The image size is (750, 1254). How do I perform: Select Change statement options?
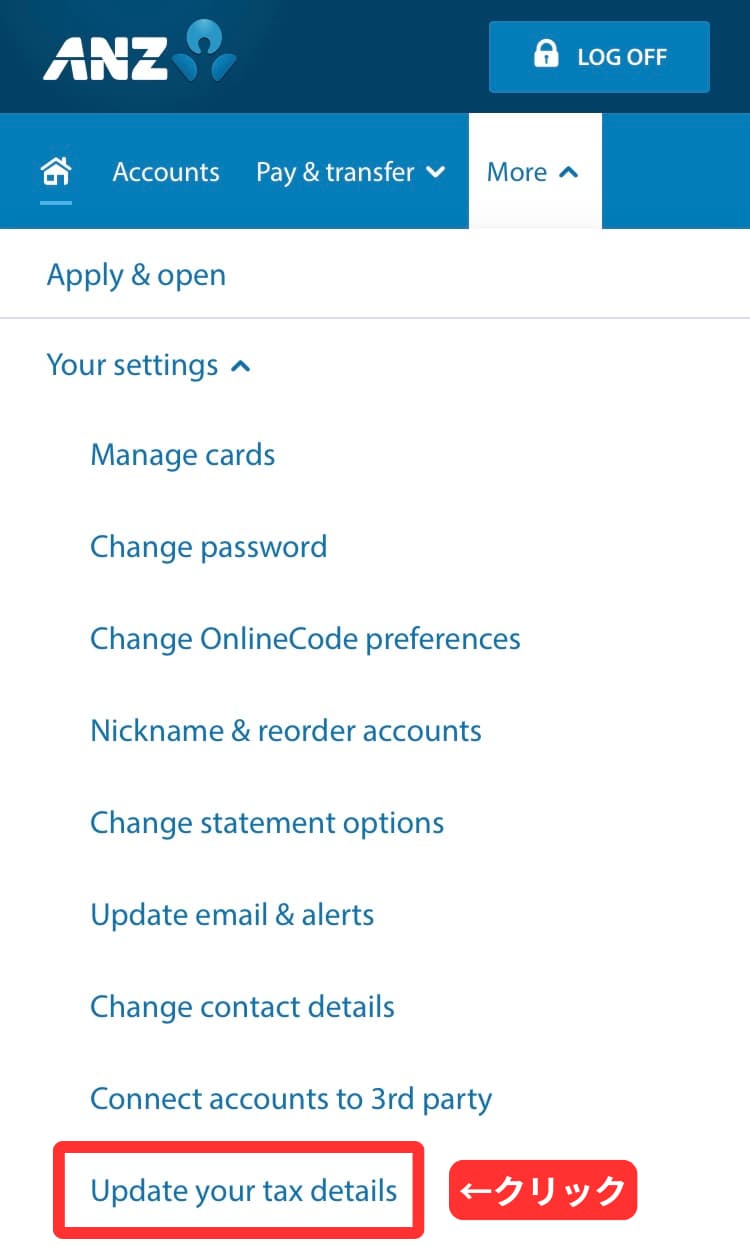pyautogui.click(x=267, y=823)
